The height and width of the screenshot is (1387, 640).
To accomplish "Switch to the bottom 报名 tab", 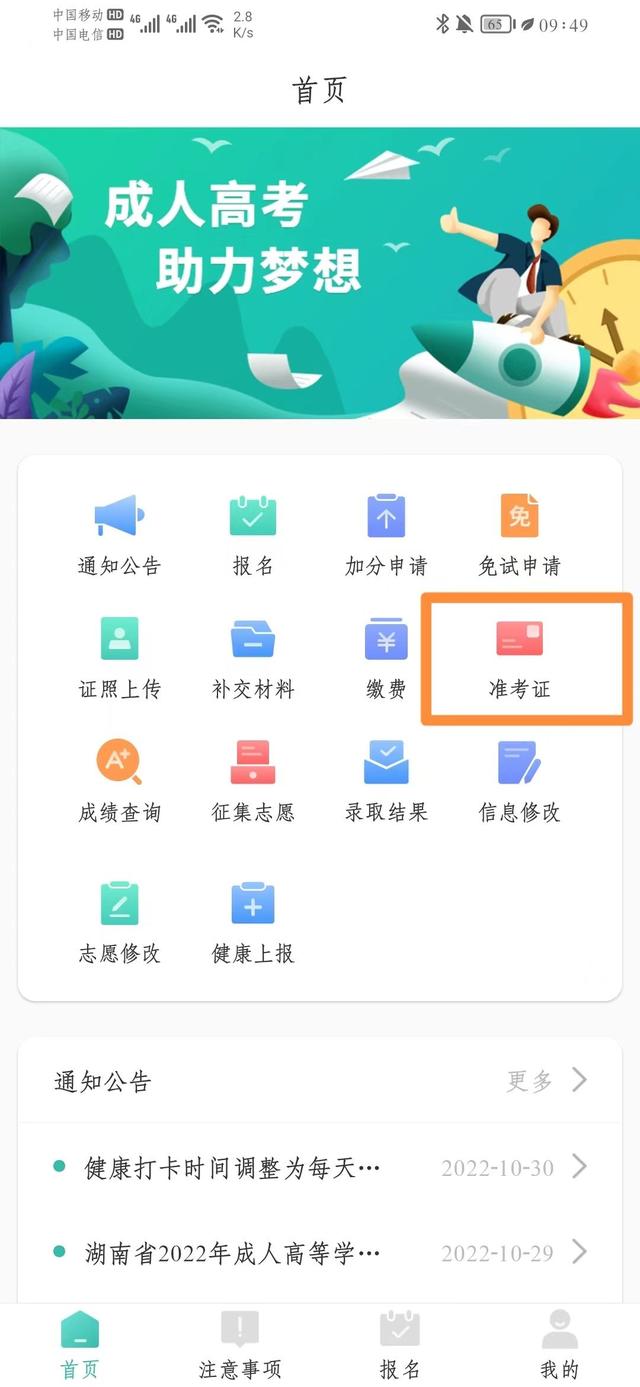I will [399, 1345].
